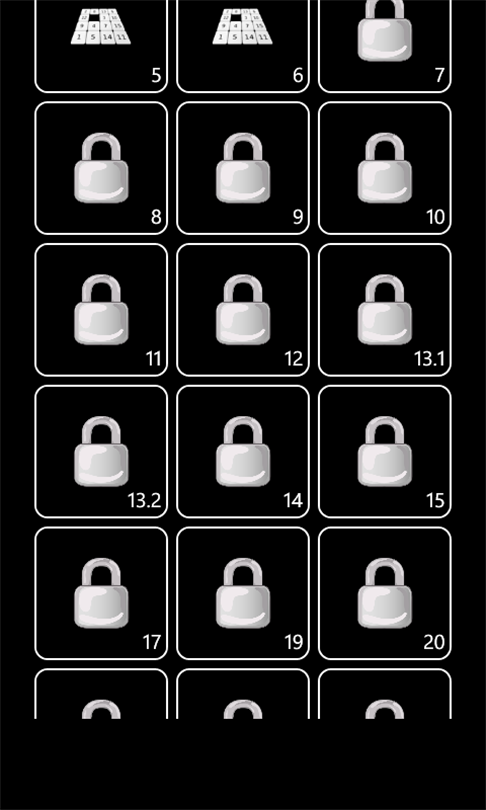
Task: Select locked level 20
Action: tap(385, 593)
